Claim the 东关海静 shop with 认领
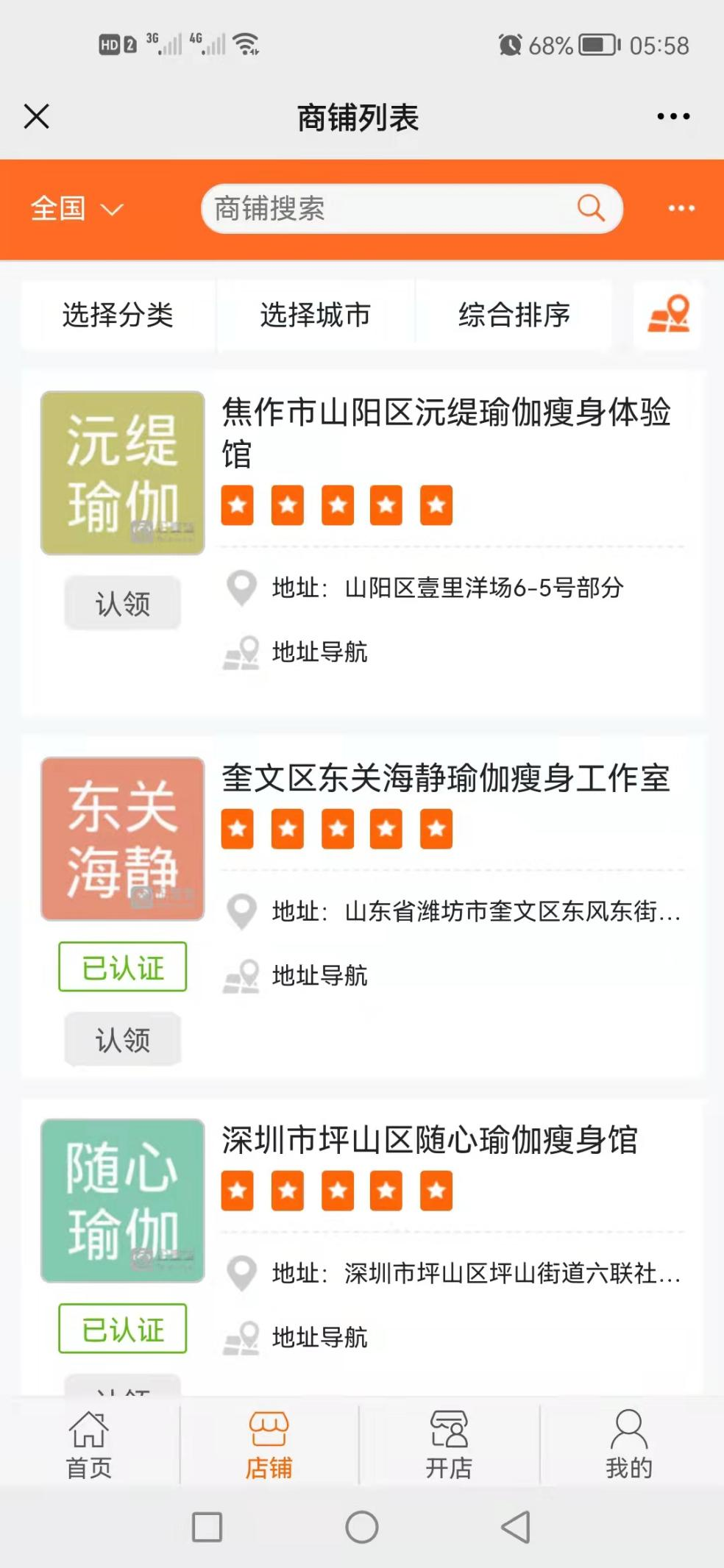Viewport: 724px width, 1568px height. coord(123,1039)
